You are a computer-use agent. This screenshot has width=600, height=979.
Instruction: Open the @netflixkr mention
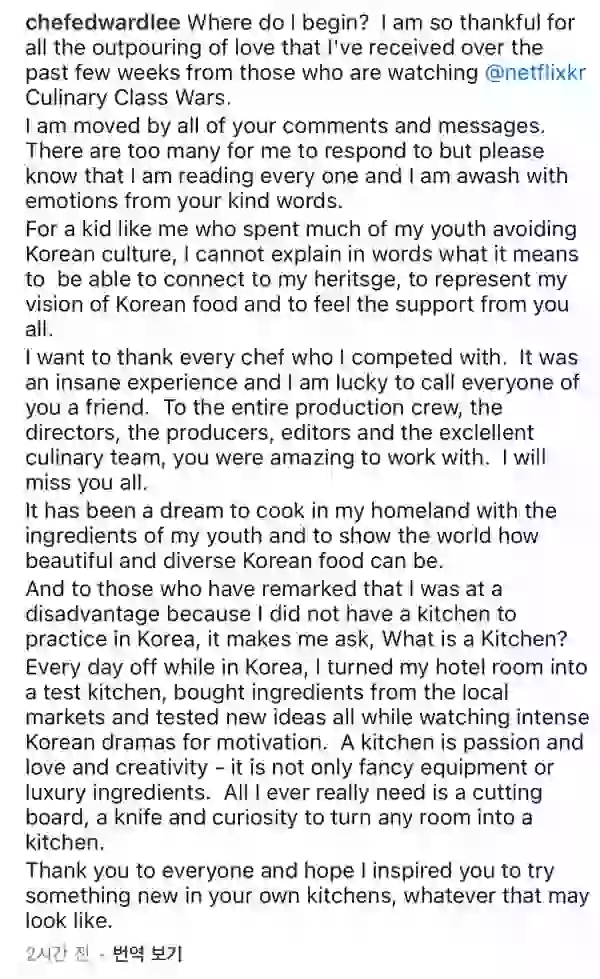coord(535,72)
